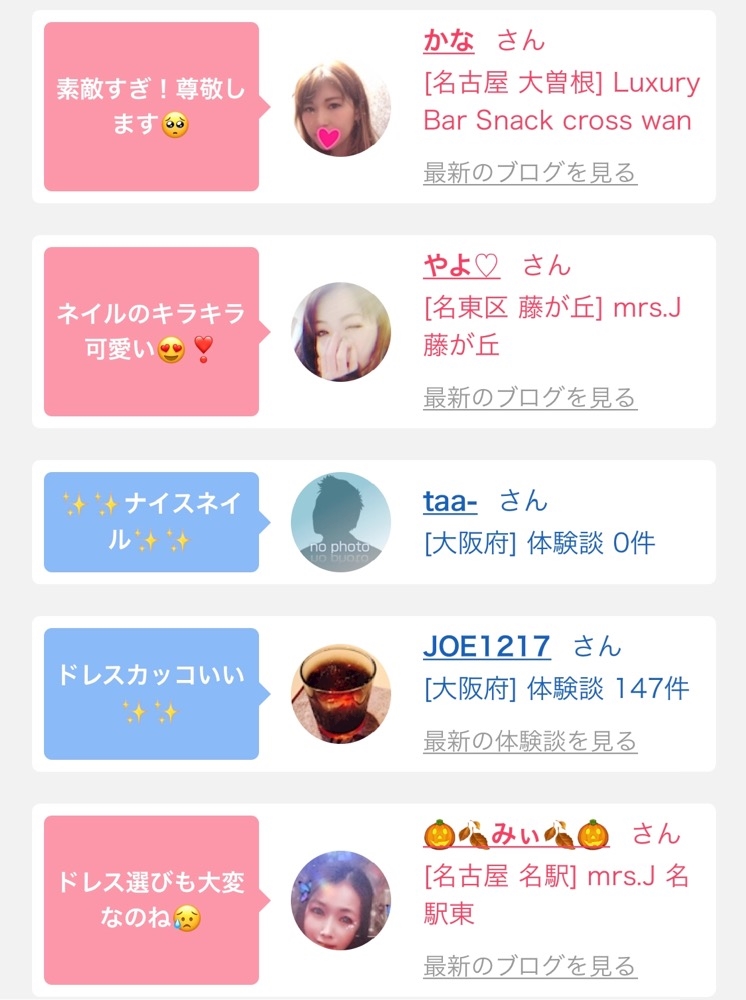Tap やよ♡'s profile photo

point(340,332)
